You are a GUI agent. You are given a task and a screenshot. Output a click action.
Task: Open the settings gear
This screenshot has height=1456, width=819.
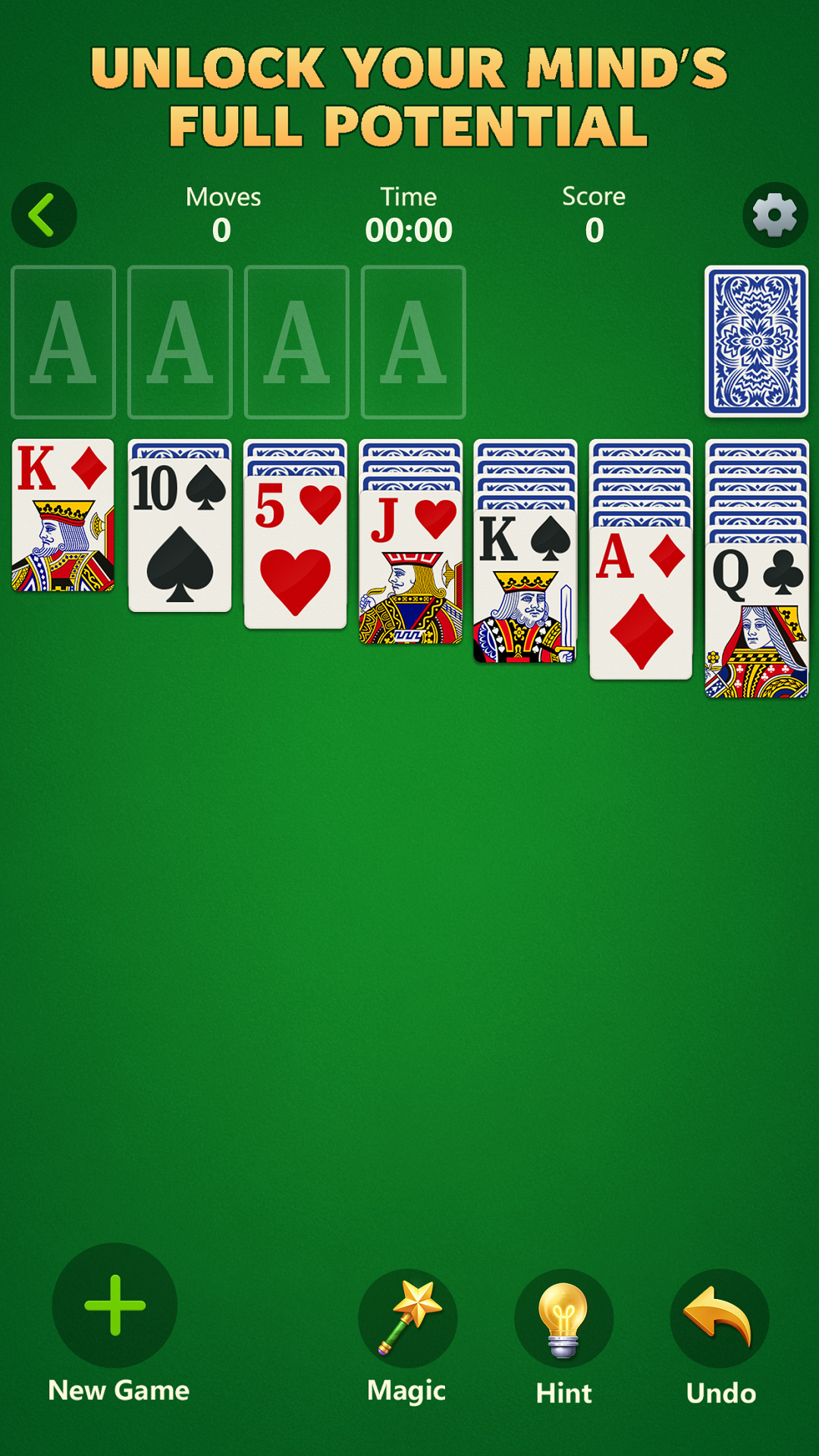(774, 215)
